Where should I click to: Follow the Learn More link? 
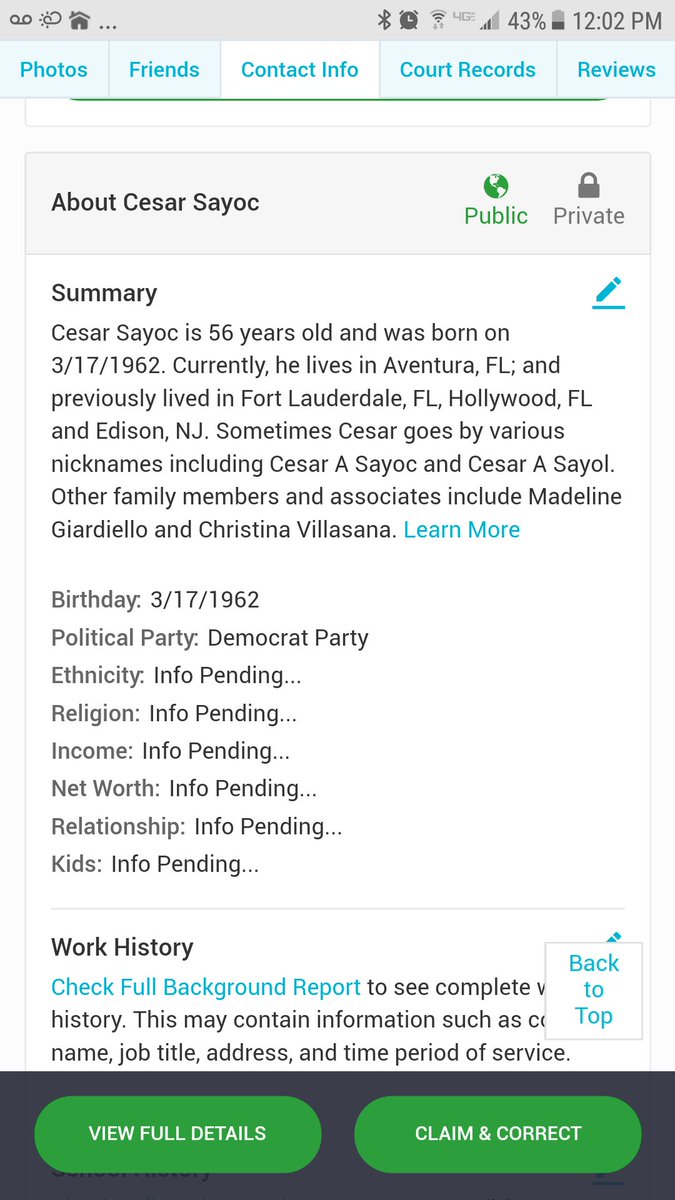point(462,530)
